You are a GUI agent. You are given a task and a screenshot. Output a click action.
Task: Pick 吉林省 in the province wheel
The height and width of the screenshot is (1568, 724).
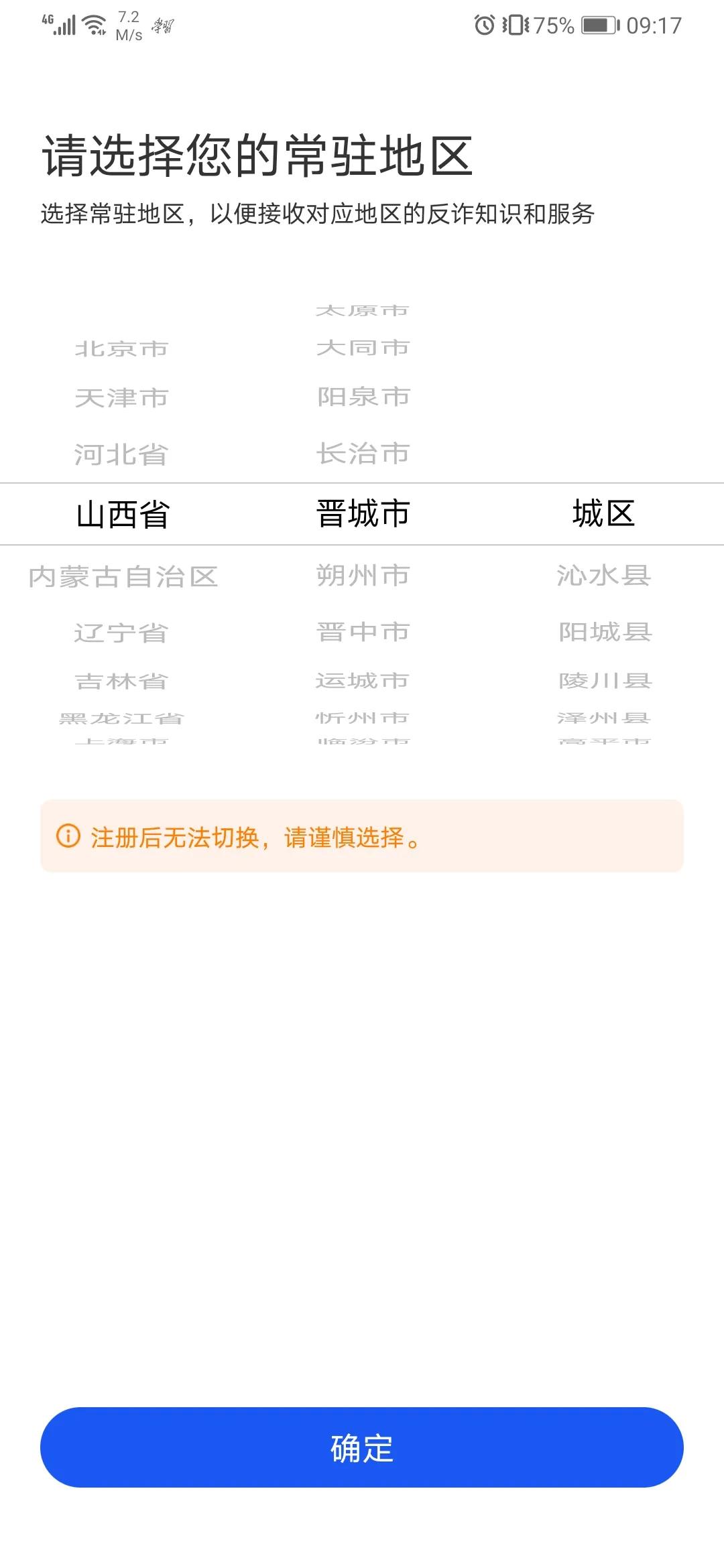[x=121, y=681]
